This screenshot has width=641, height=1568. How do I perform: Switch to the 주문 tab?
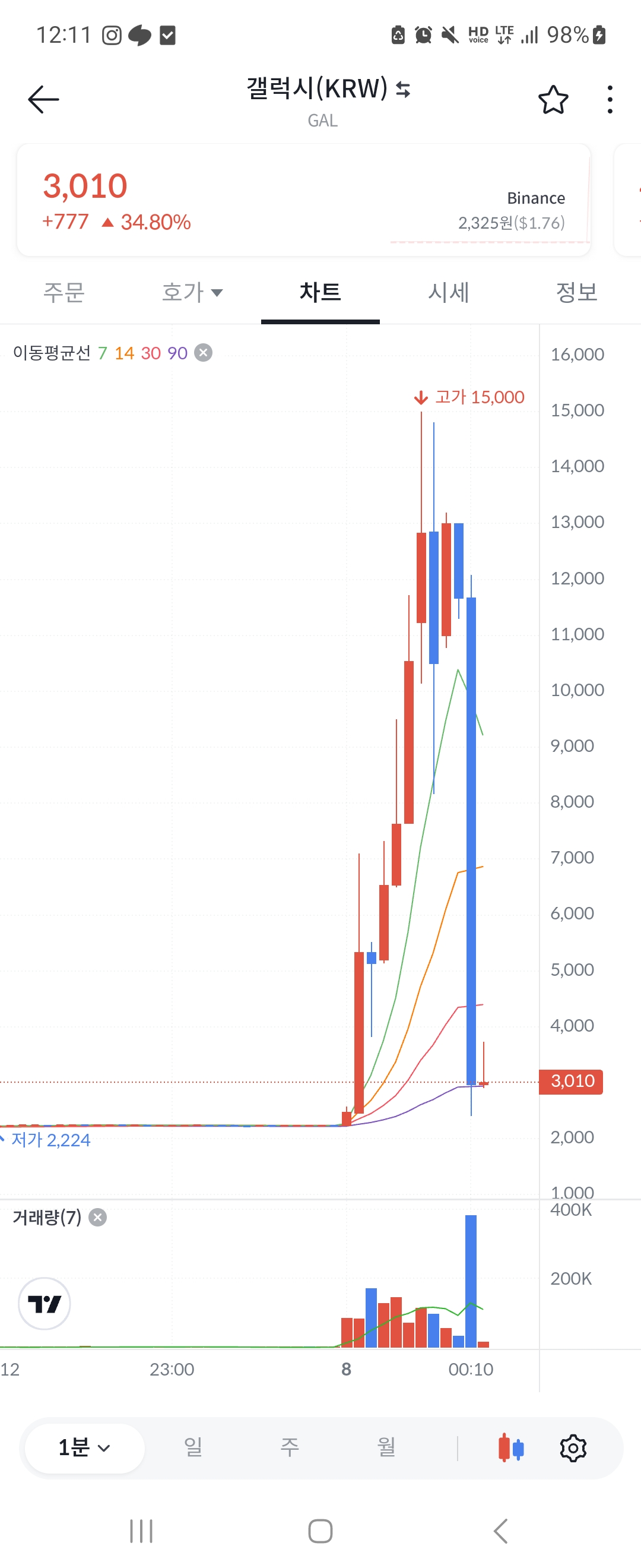[64, 293]
